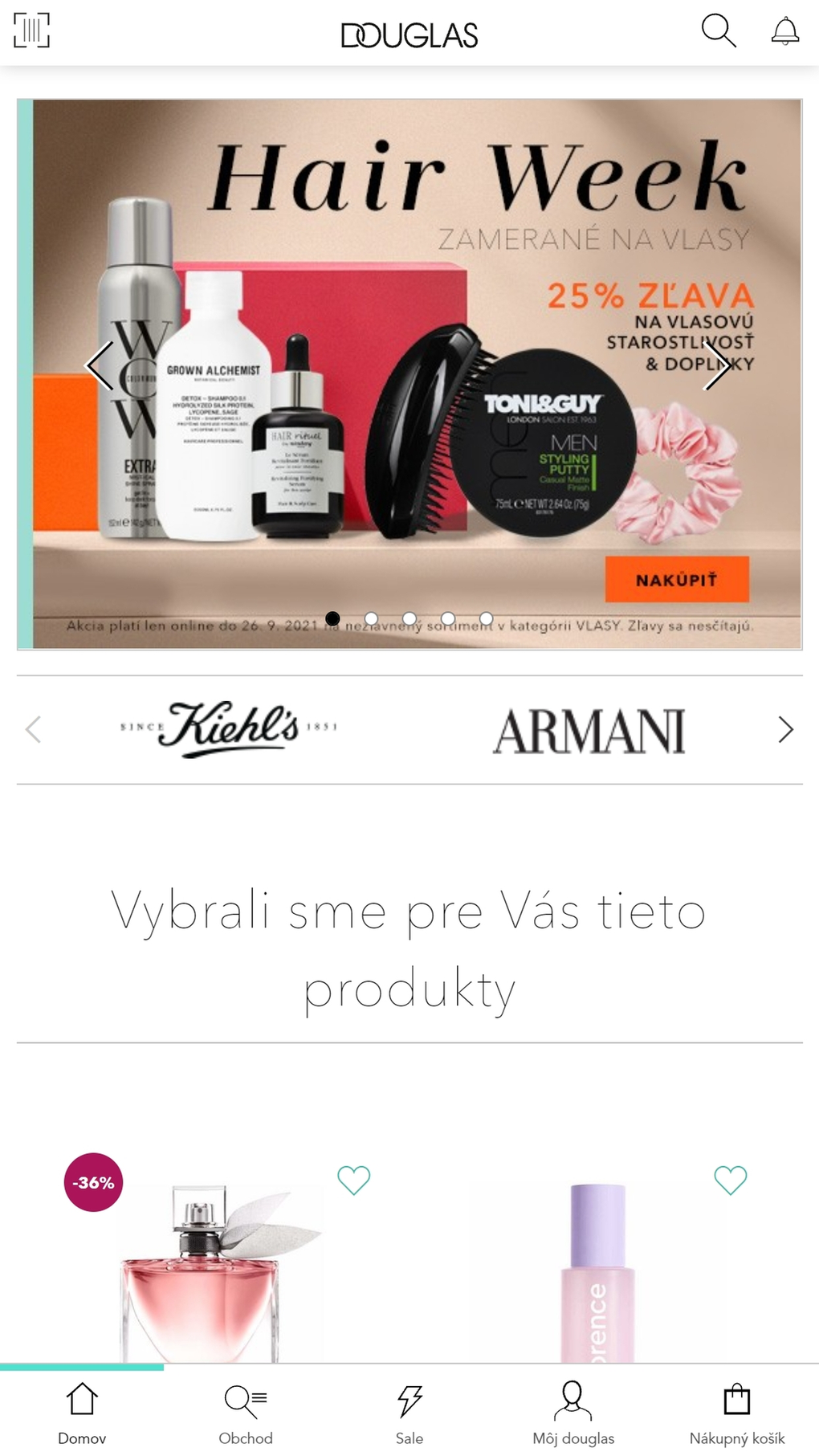Show next brands with right chevron
Image resolution: width=819 pixels, height=1456 pixels.
tap(785, 730)
